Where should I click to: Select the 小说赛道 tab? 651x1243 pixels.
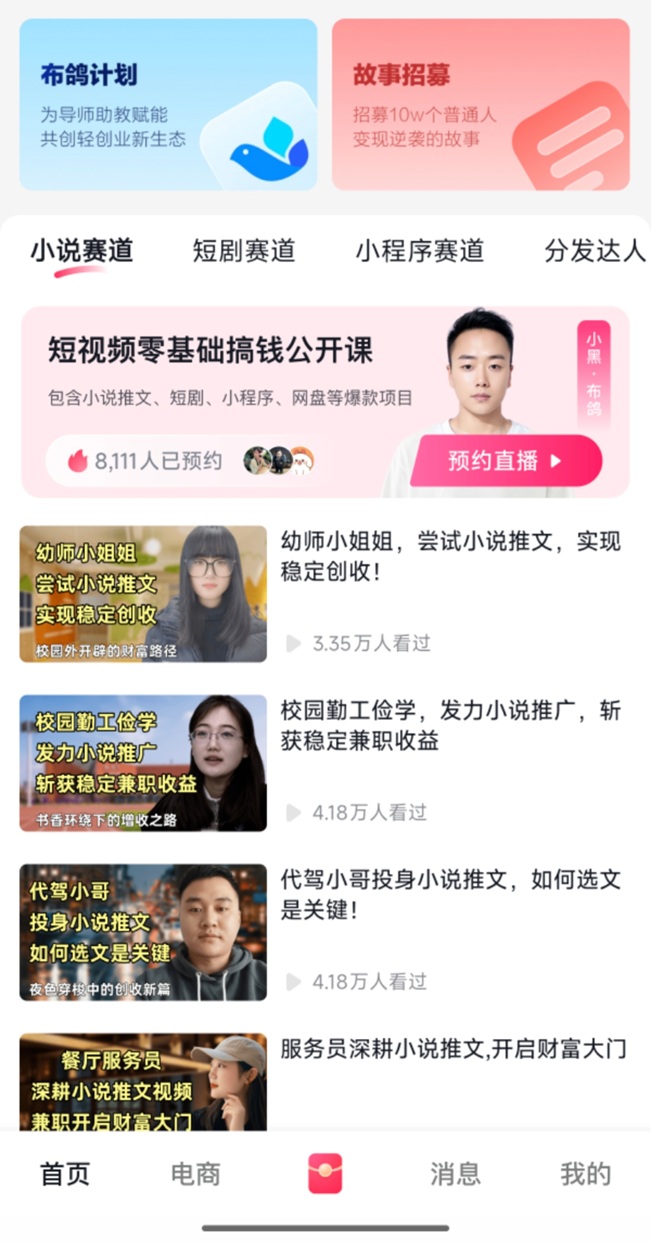81,250
